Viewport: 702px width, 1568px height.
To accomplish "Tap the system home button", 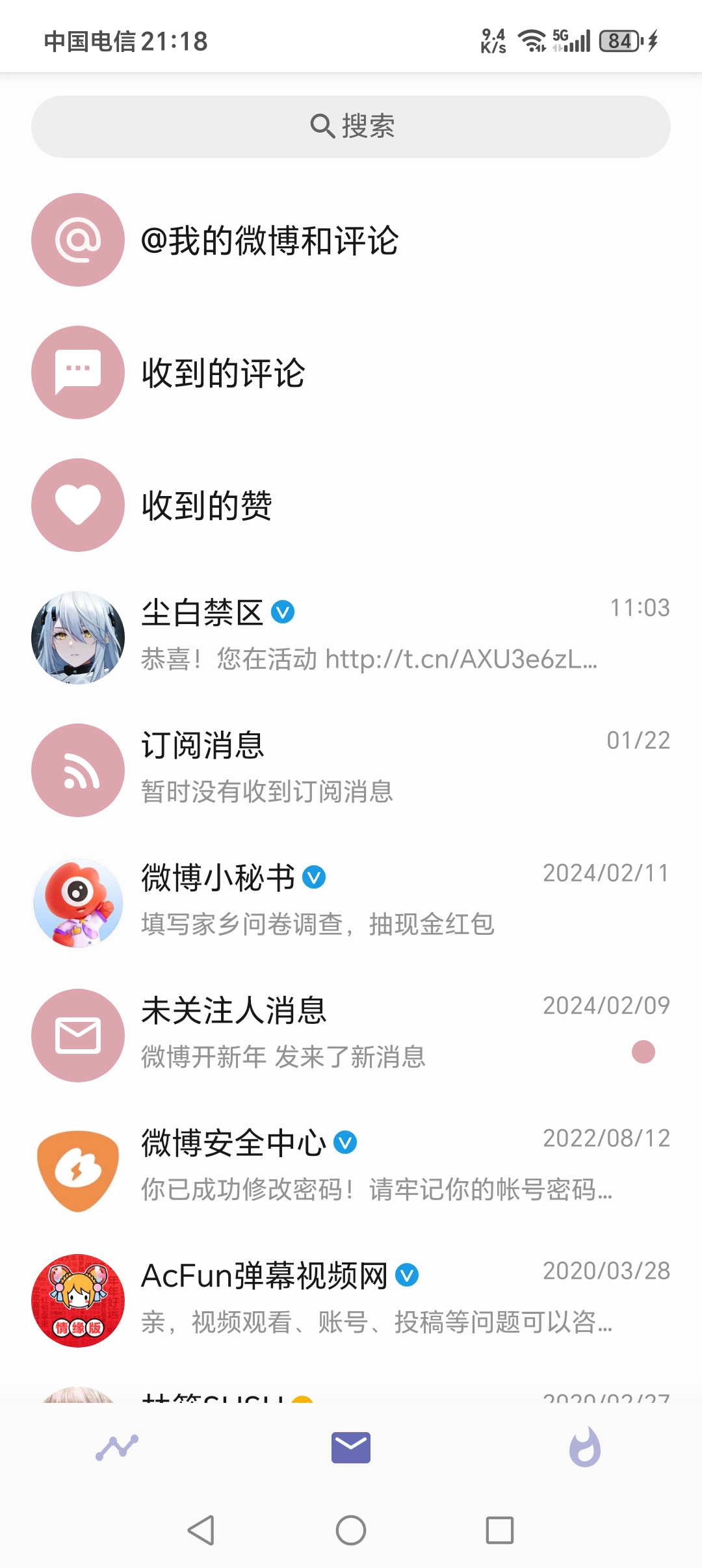I will point(351,1530).
